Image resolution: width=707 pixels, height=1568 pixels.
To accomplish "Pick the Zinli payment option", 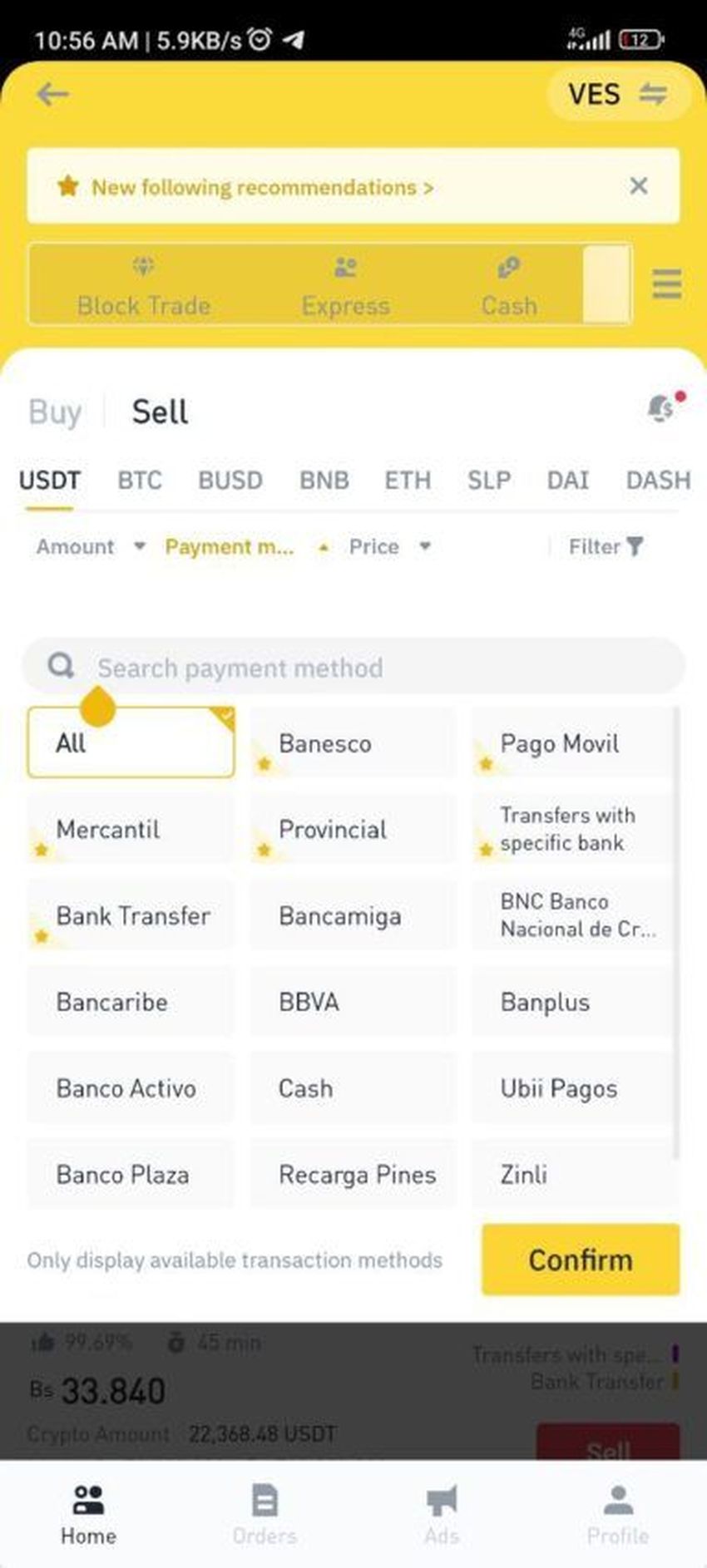I will [572, 1174].
